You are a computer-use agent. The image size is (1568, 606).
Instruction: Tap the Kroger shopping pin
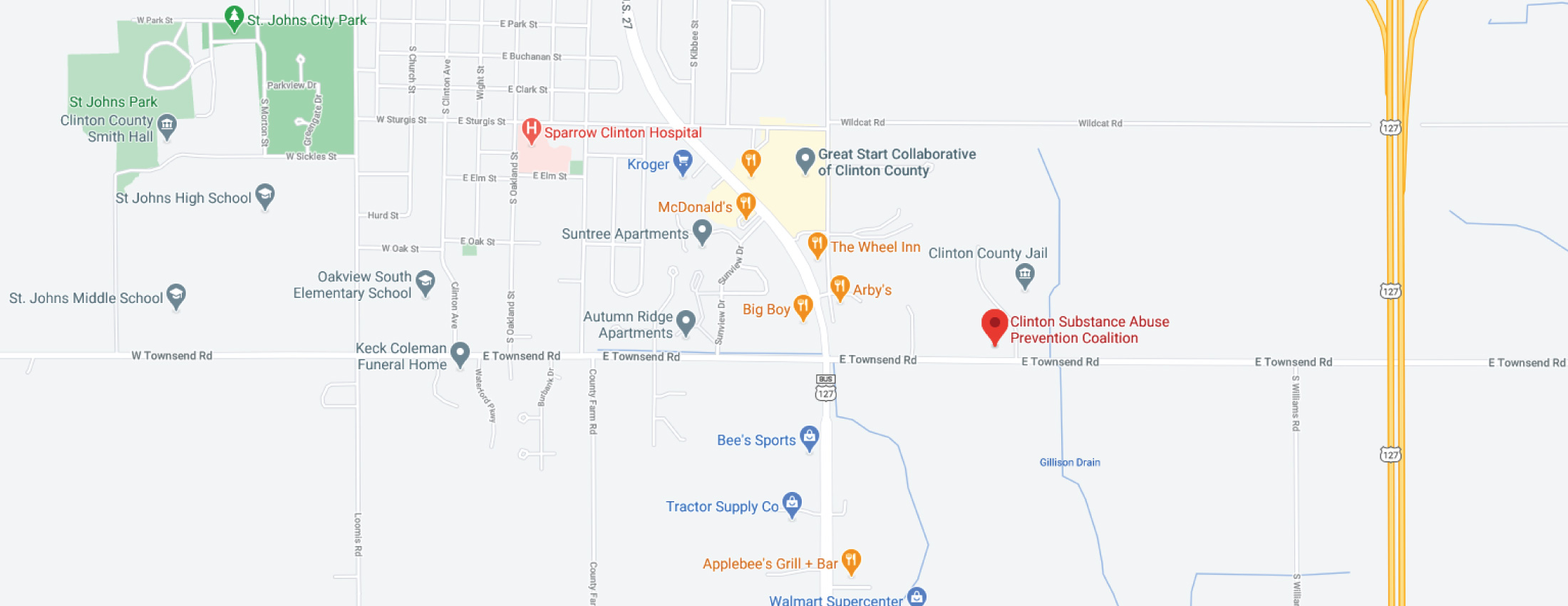pyautogui.click(x=683, y=161)
